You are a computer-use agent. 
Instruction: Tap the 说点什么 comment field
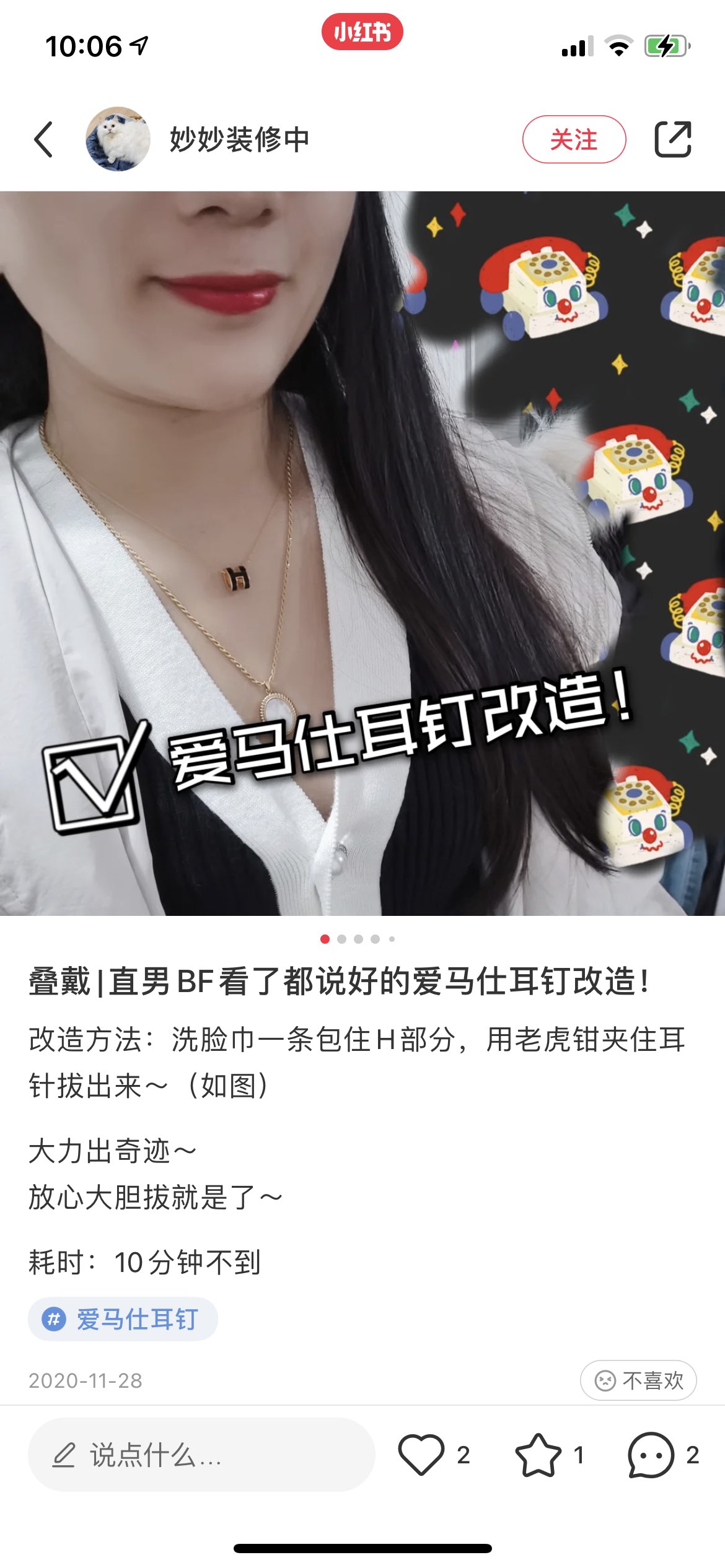[201, 1455]
